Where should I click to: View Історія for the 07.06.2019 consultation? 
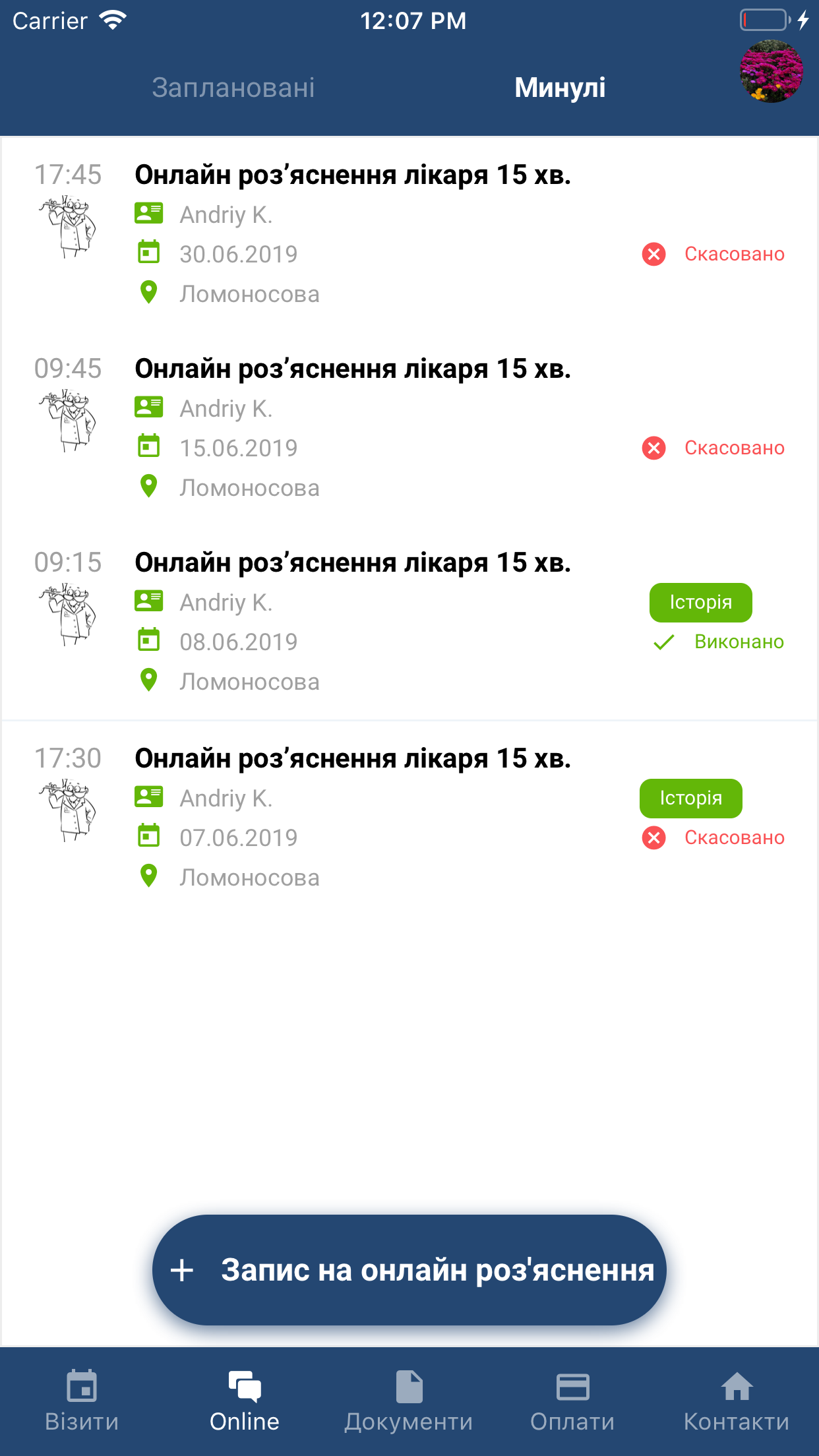pos(690,798)
